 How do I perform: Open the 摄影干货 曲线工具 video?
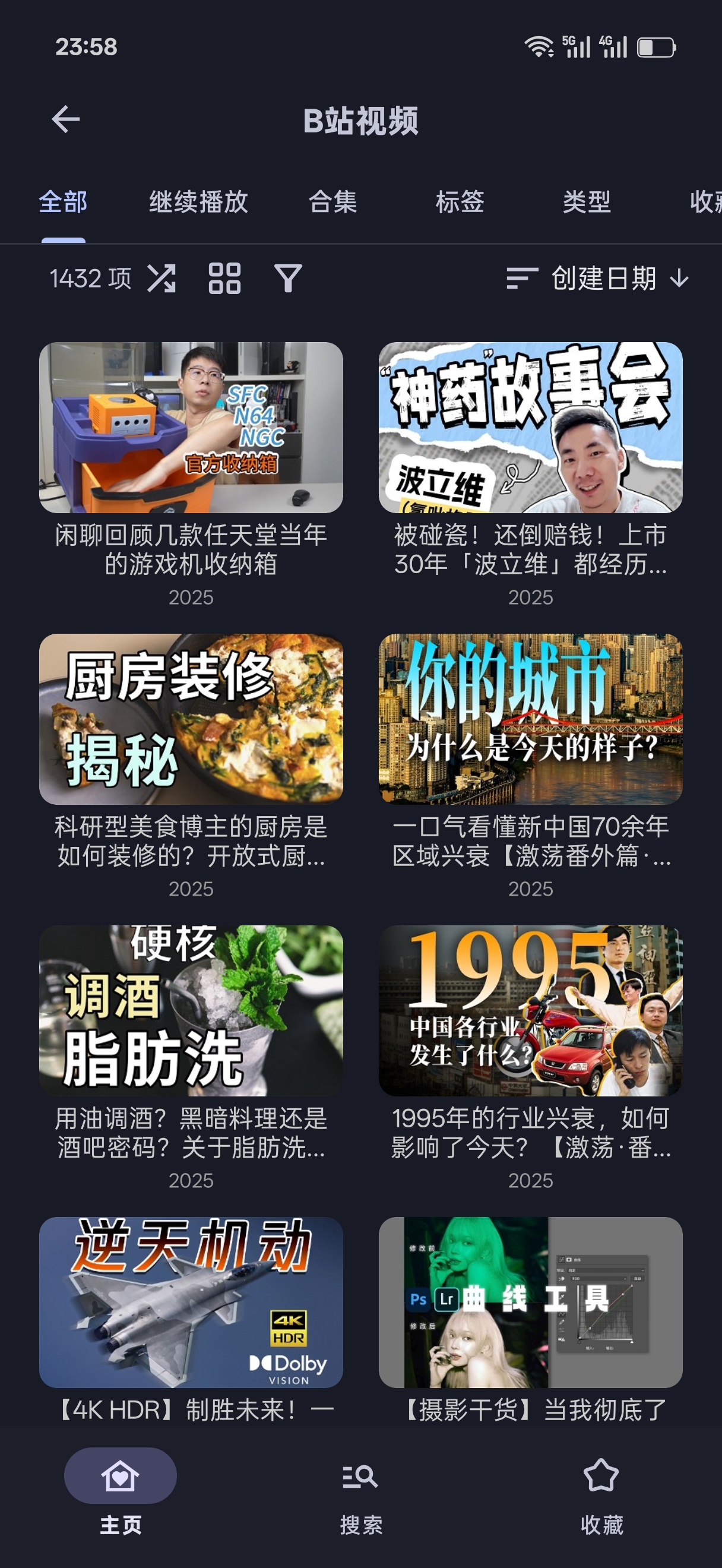click(530, 1302)
